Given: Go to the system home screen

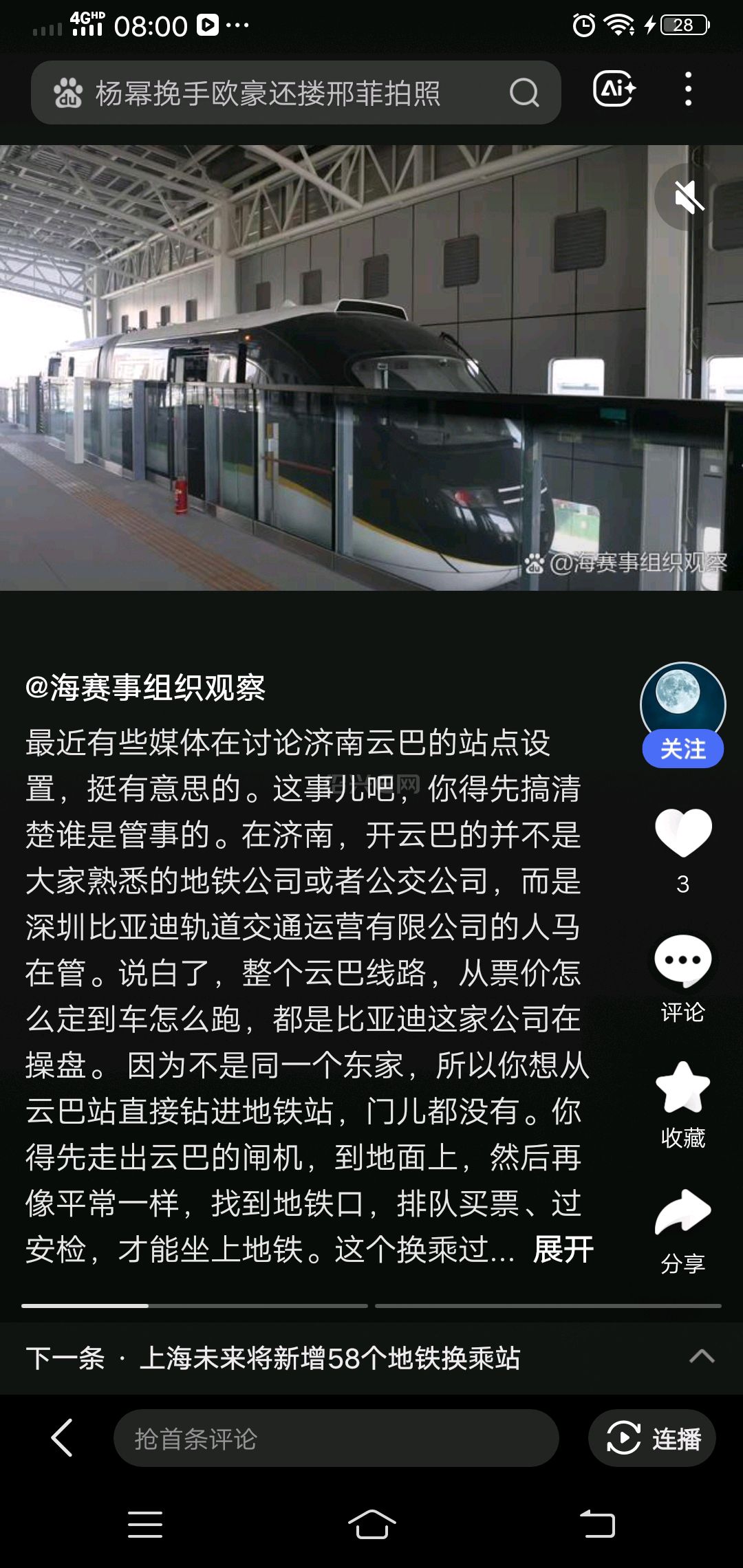Looking at the screenshot, I should 371,1525.
